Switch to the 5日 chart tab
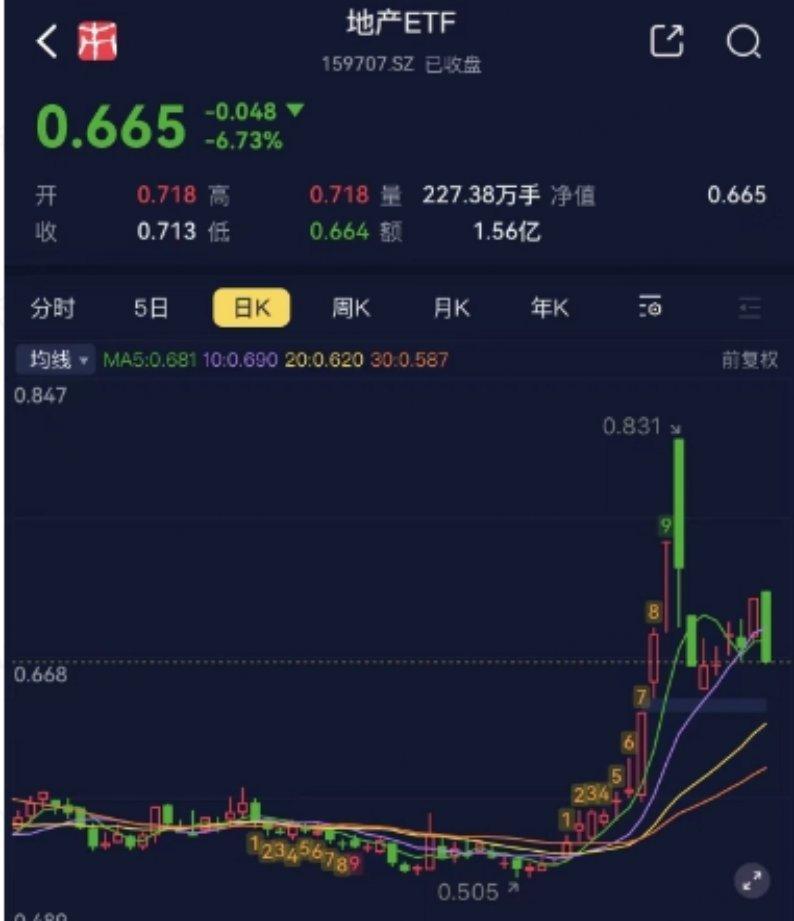The width and height of the screenshot is (794, 921). point(151,308)
